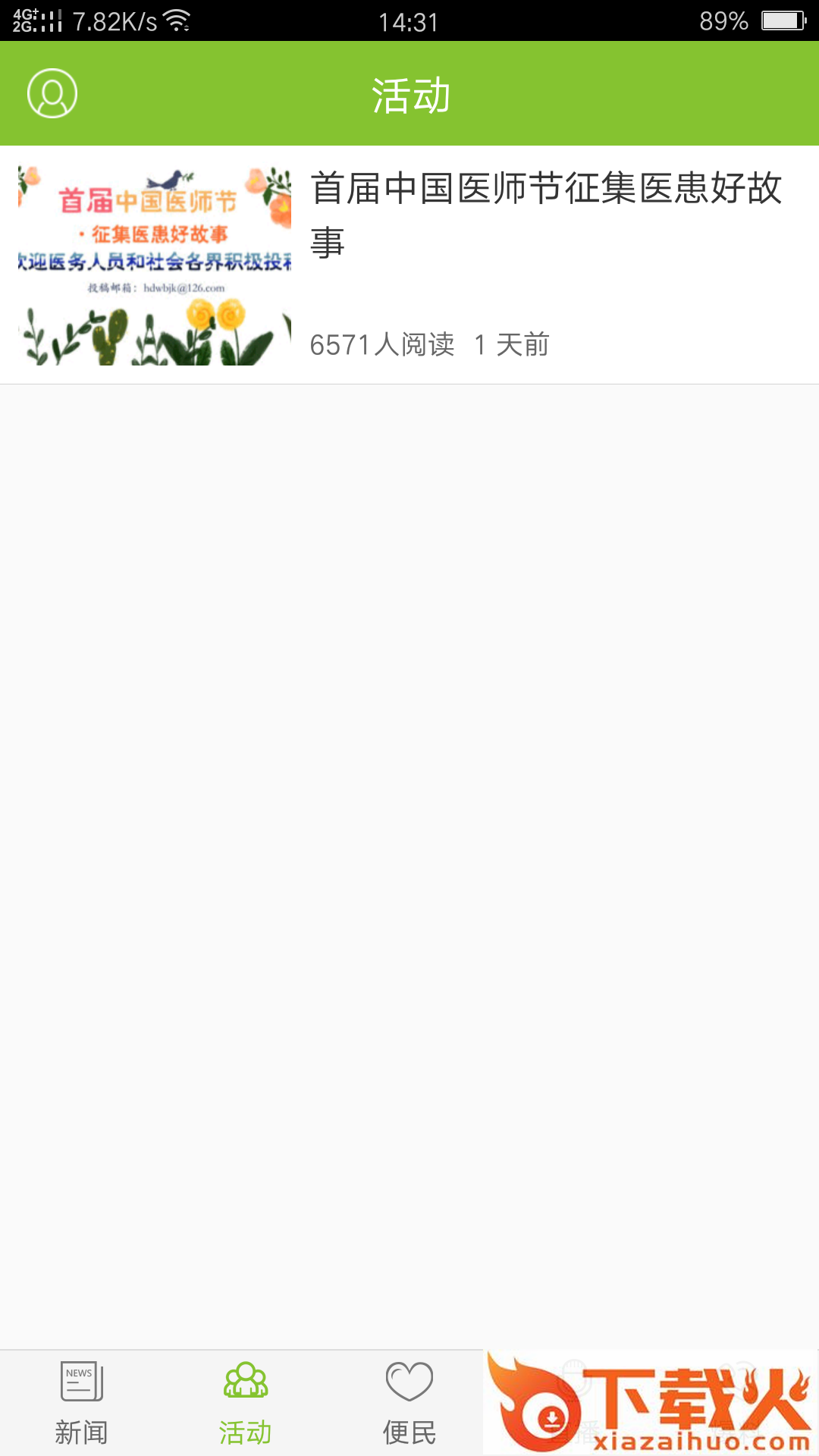Open 首届中国医师节征集医患好故事 article

(x=544, y=216)
